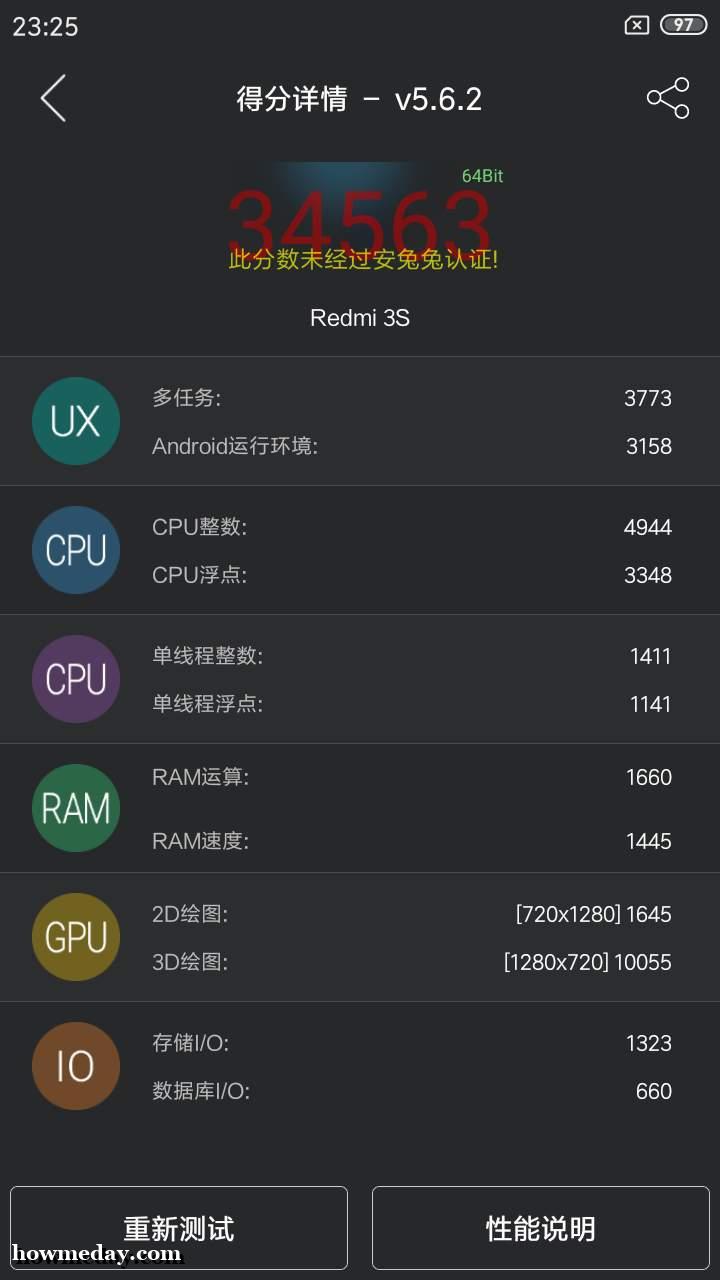Share the benchmark score
The width and height of the screenshot is (720, 1280).
(x=668, y=98)
